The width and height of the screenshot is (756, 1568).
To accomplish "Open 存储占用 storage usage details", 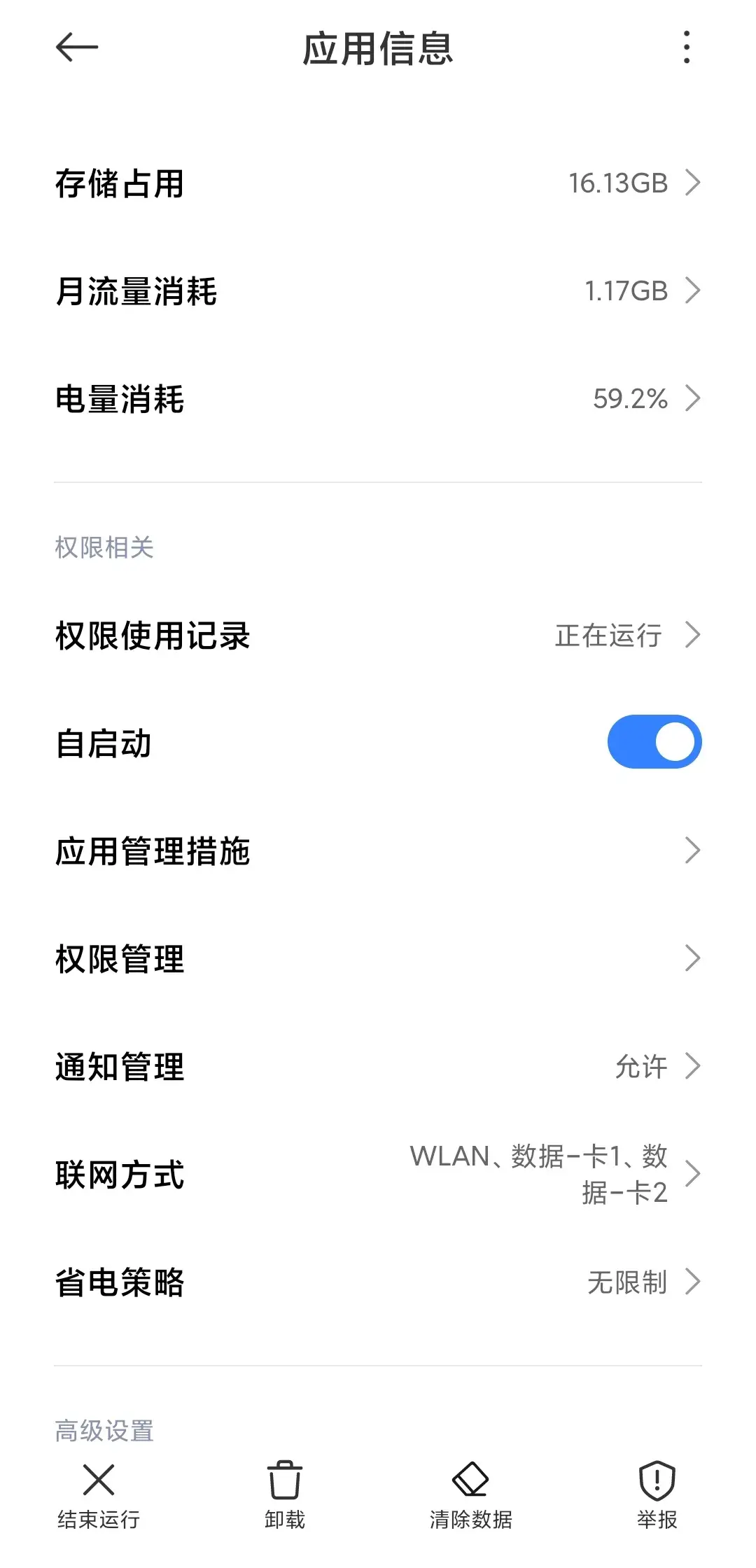I will tap(378, 183).
